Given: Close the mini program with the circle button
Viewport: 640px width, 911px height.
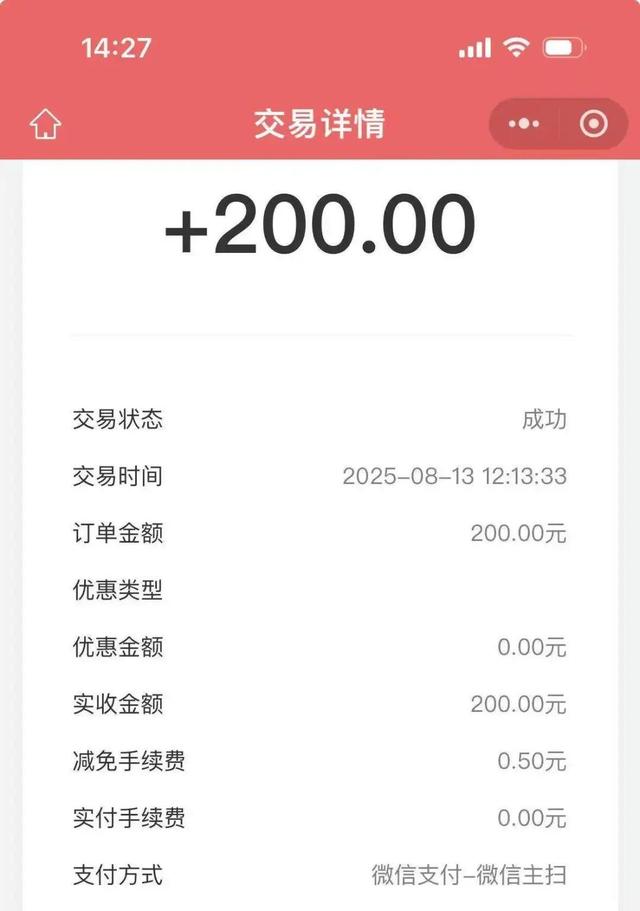Looking at the screenshot, I should click(593, 124).
